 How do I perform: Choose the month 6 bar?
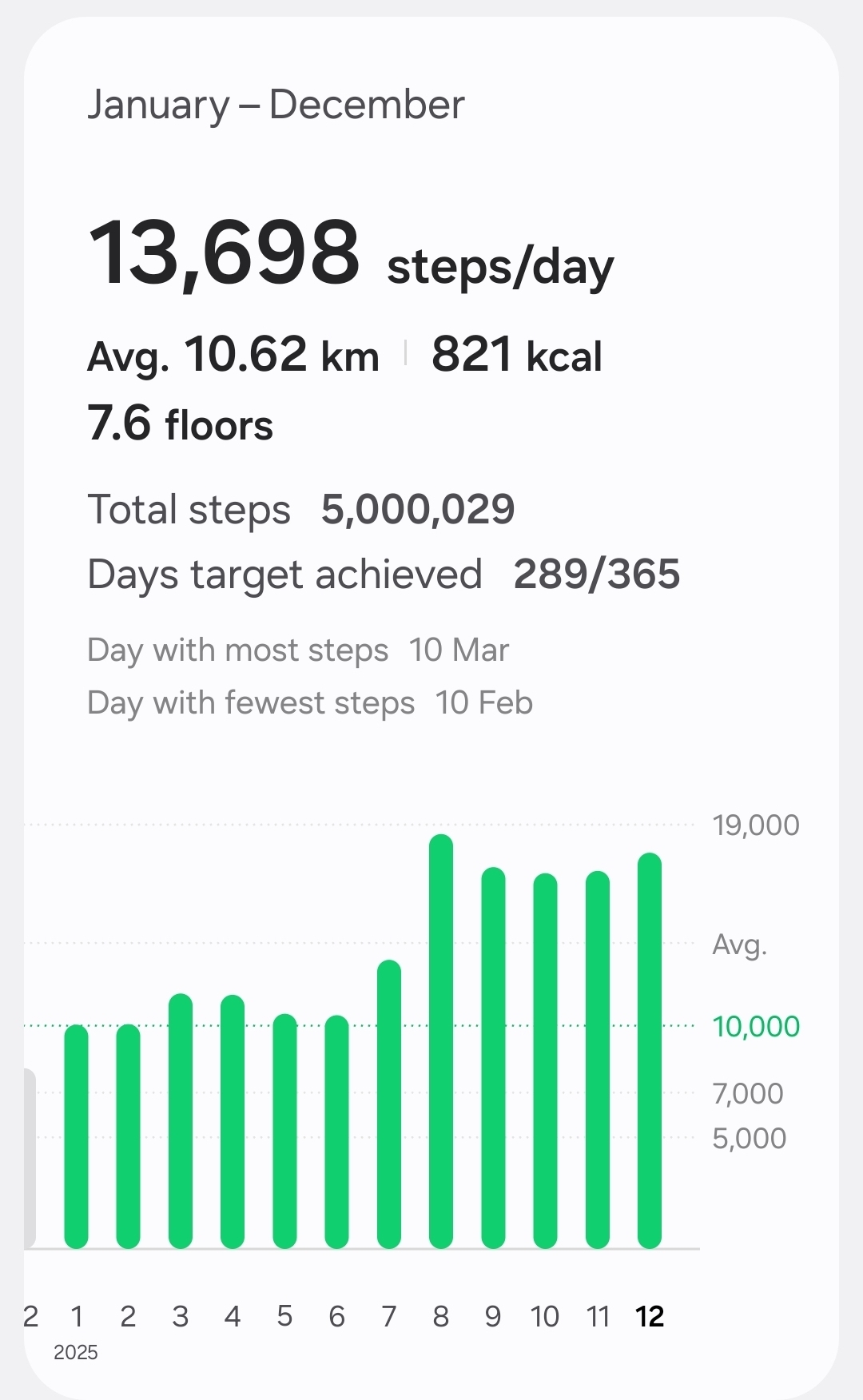(336, 1131)
